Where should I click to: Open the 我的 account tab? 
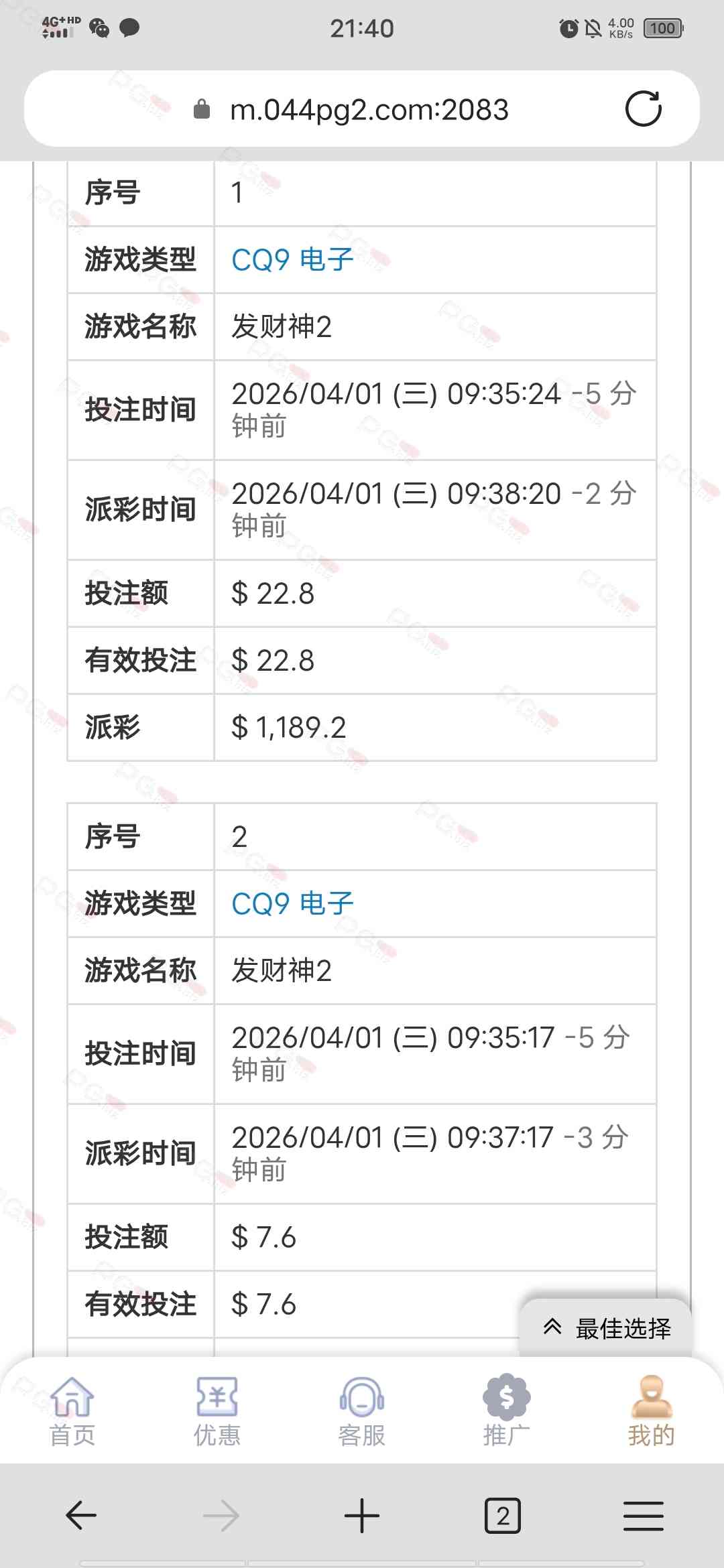click(x=652, y=1411)
